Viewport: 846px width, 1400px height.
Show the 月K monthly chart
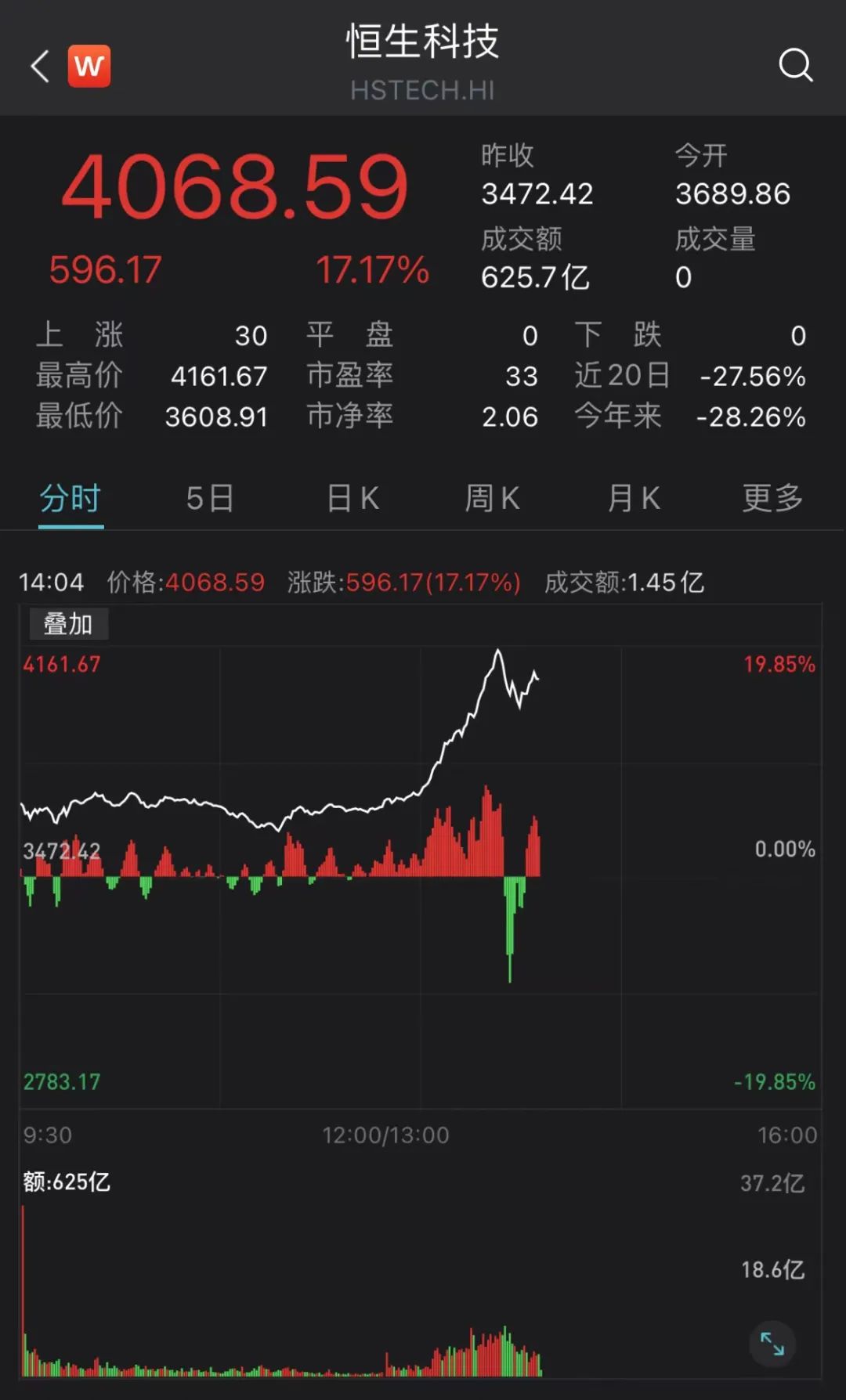coord(634,498)
